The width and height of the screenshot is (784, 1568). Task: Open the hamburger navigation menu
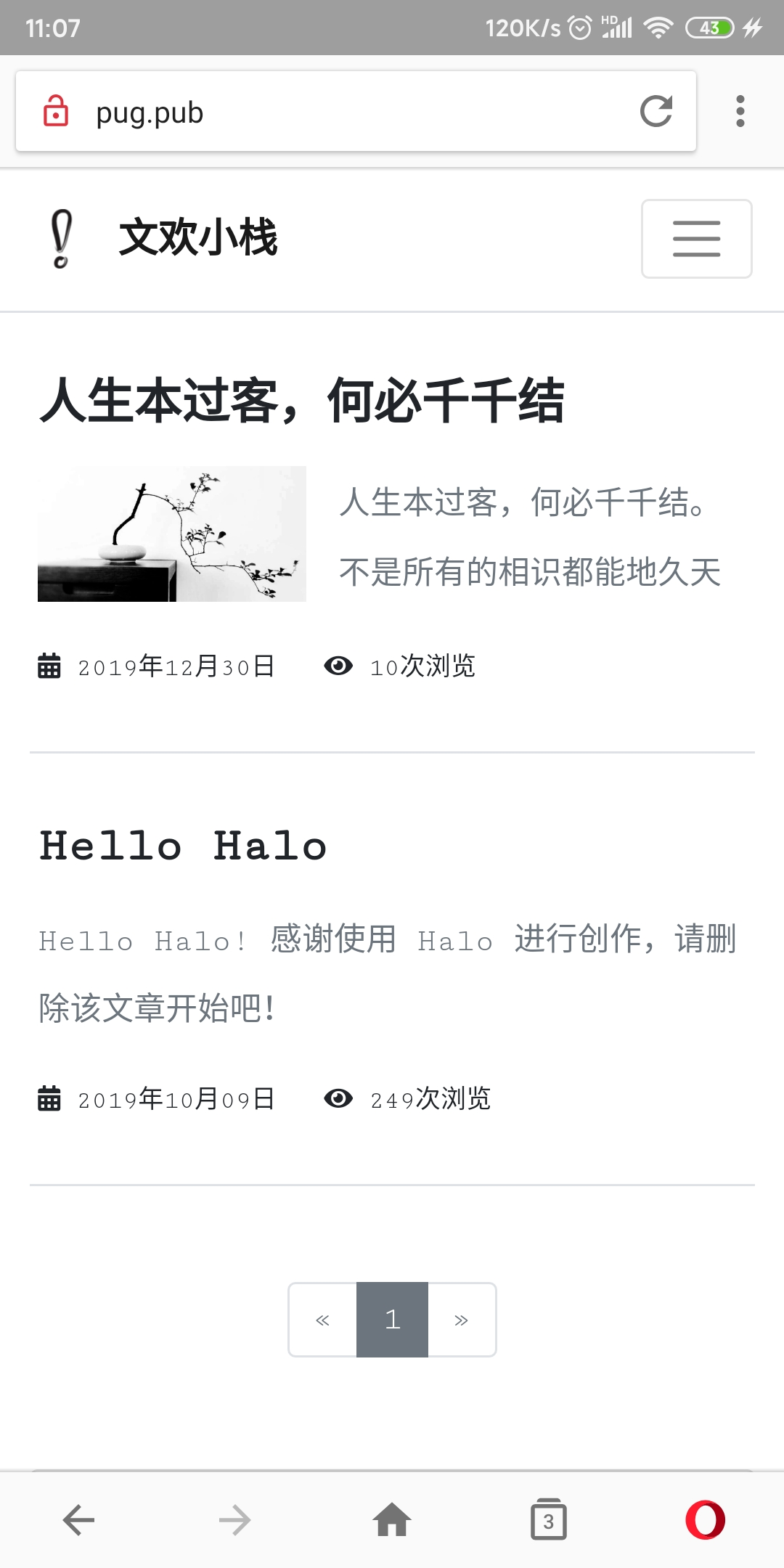(696, 239)
